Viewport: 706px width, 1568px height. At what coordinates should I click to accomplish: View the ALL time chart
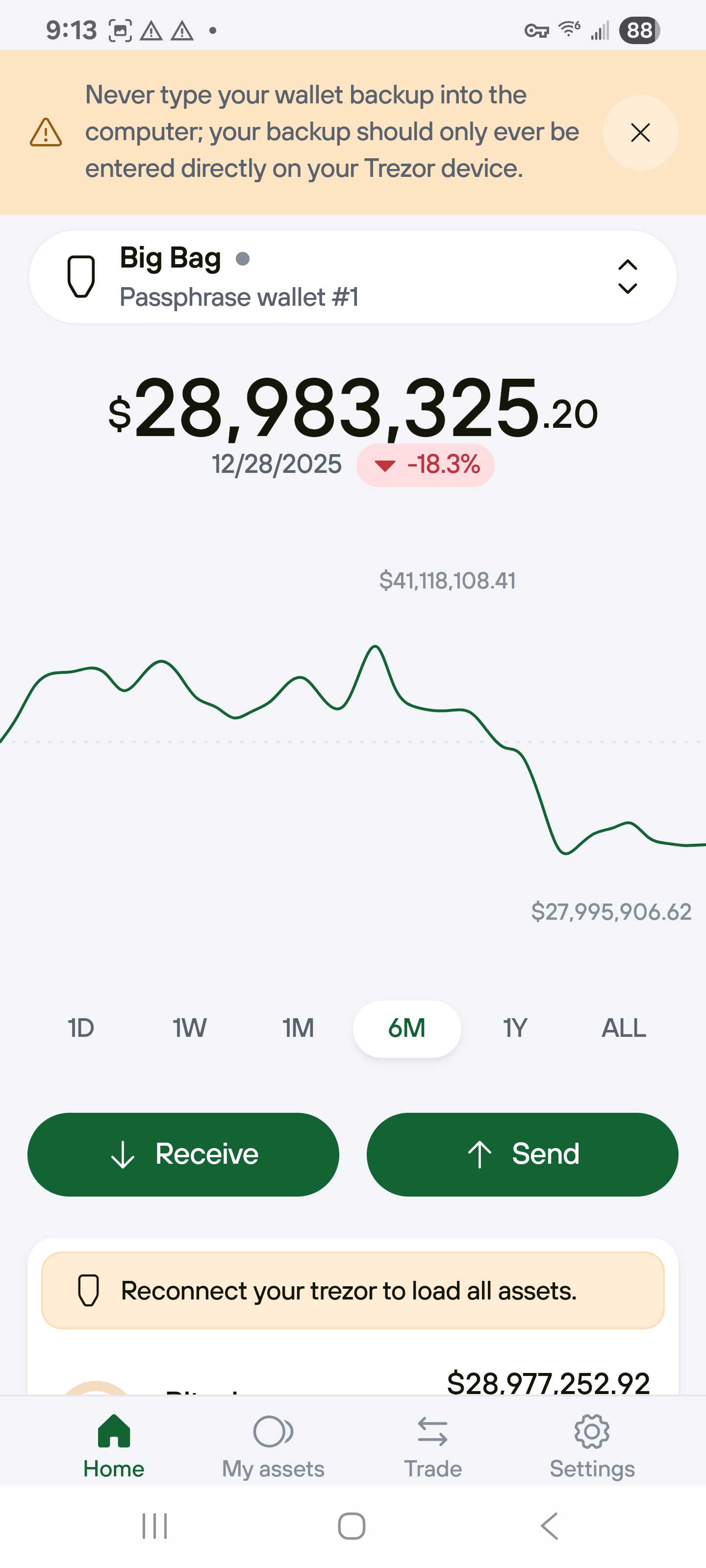[623, 1028]
